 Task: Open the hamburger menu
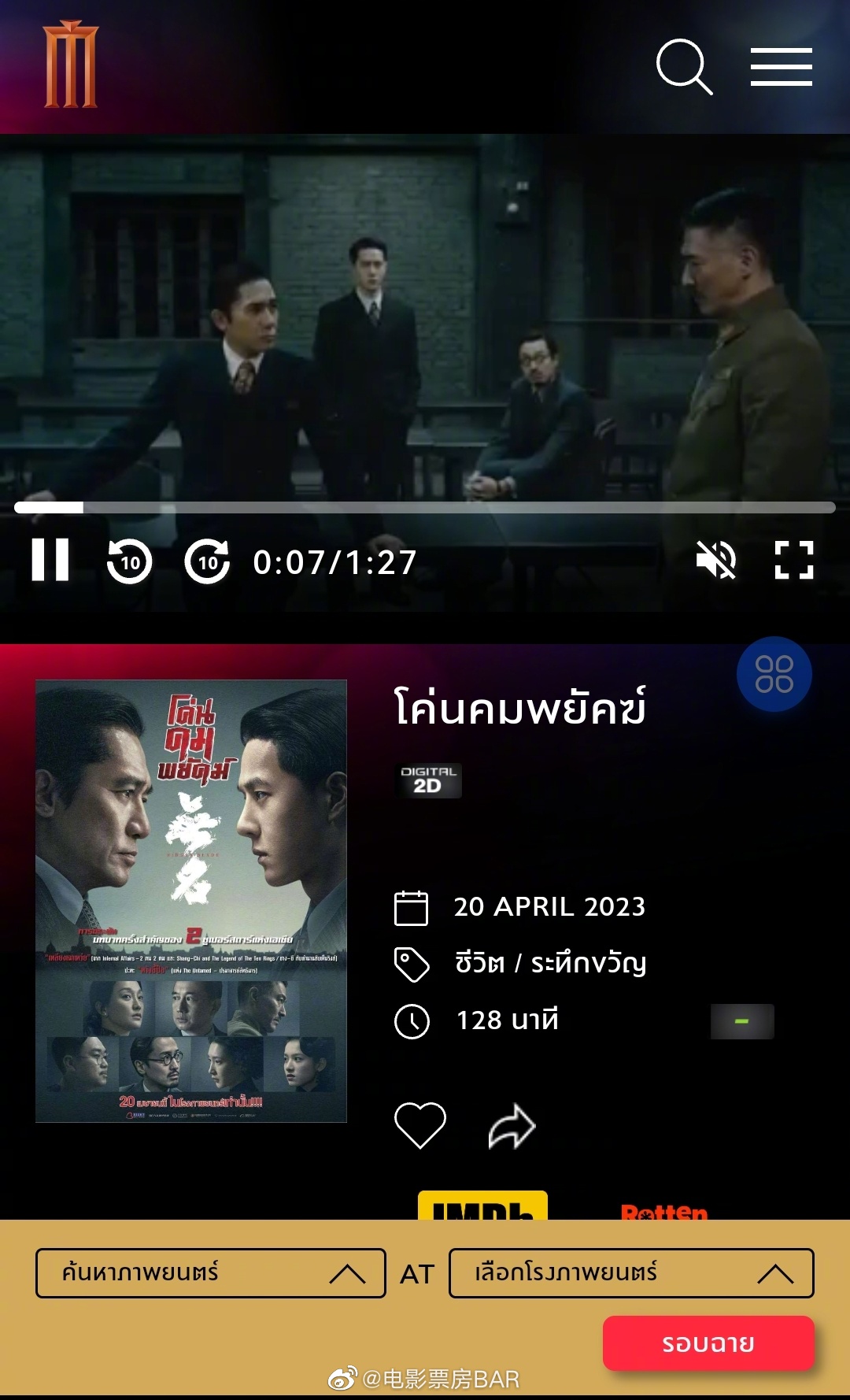pos(781,67)
